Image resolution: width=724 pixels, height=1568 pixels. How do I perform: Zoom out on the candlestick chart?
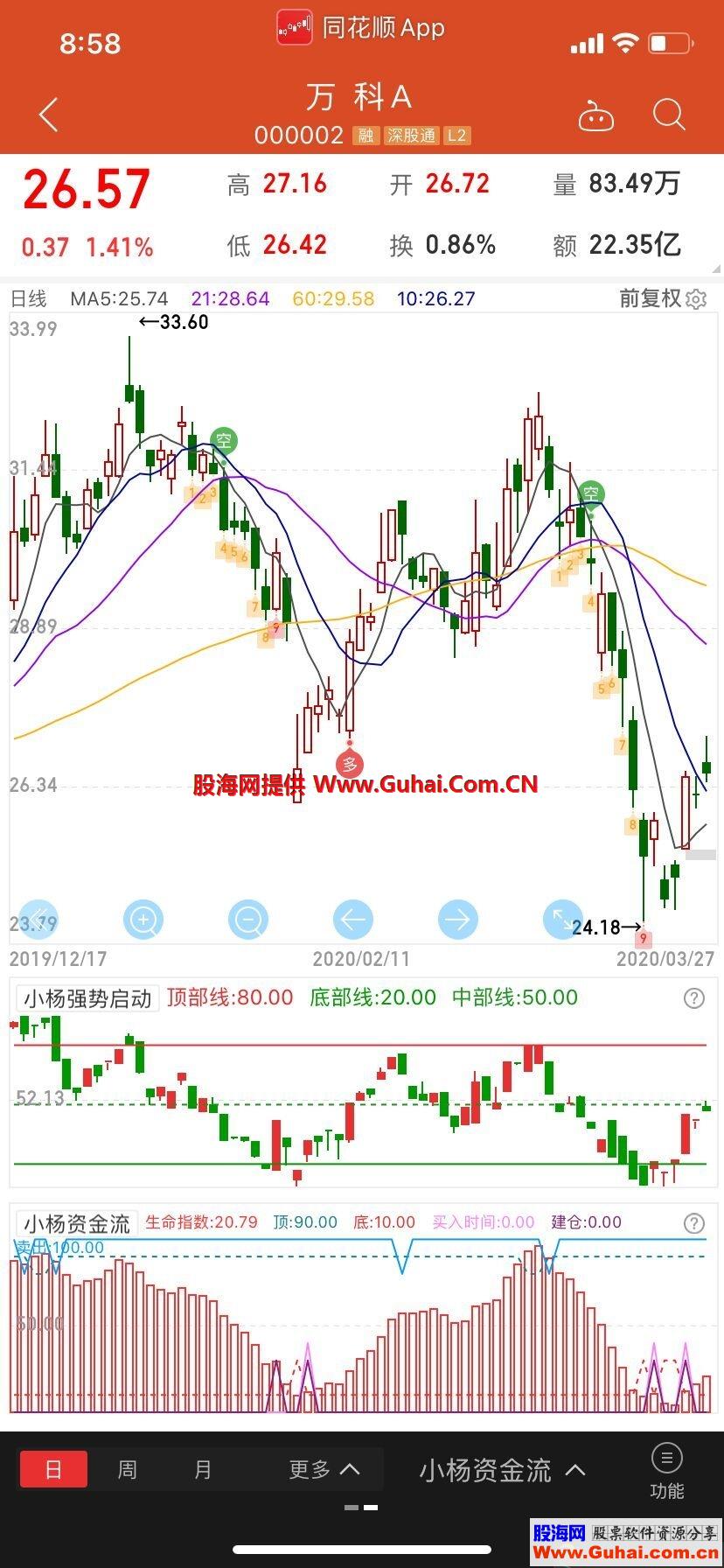(x=248, y=920)
